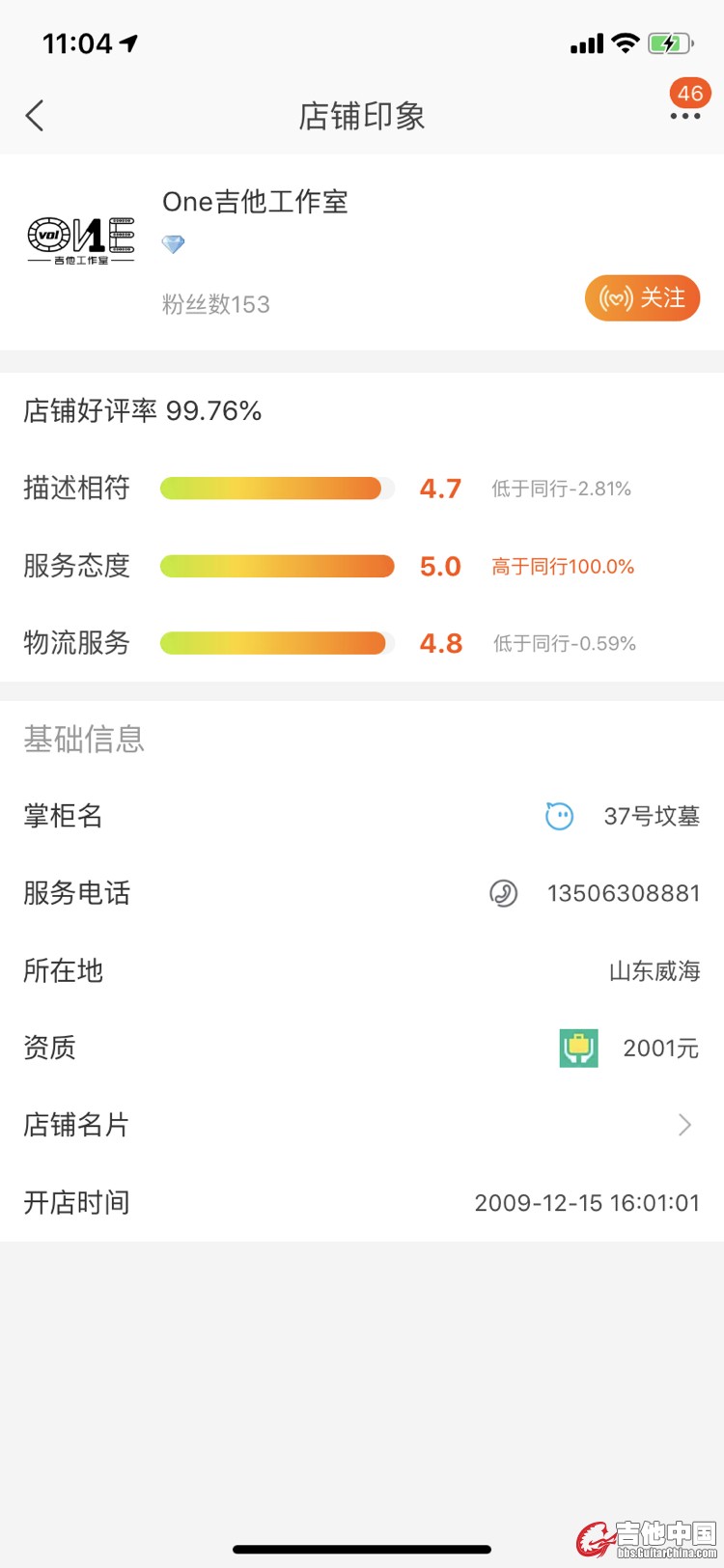This screenshot has width=724, height=1568.
Task: Go back using the back arrow
Action: (35, 116)
